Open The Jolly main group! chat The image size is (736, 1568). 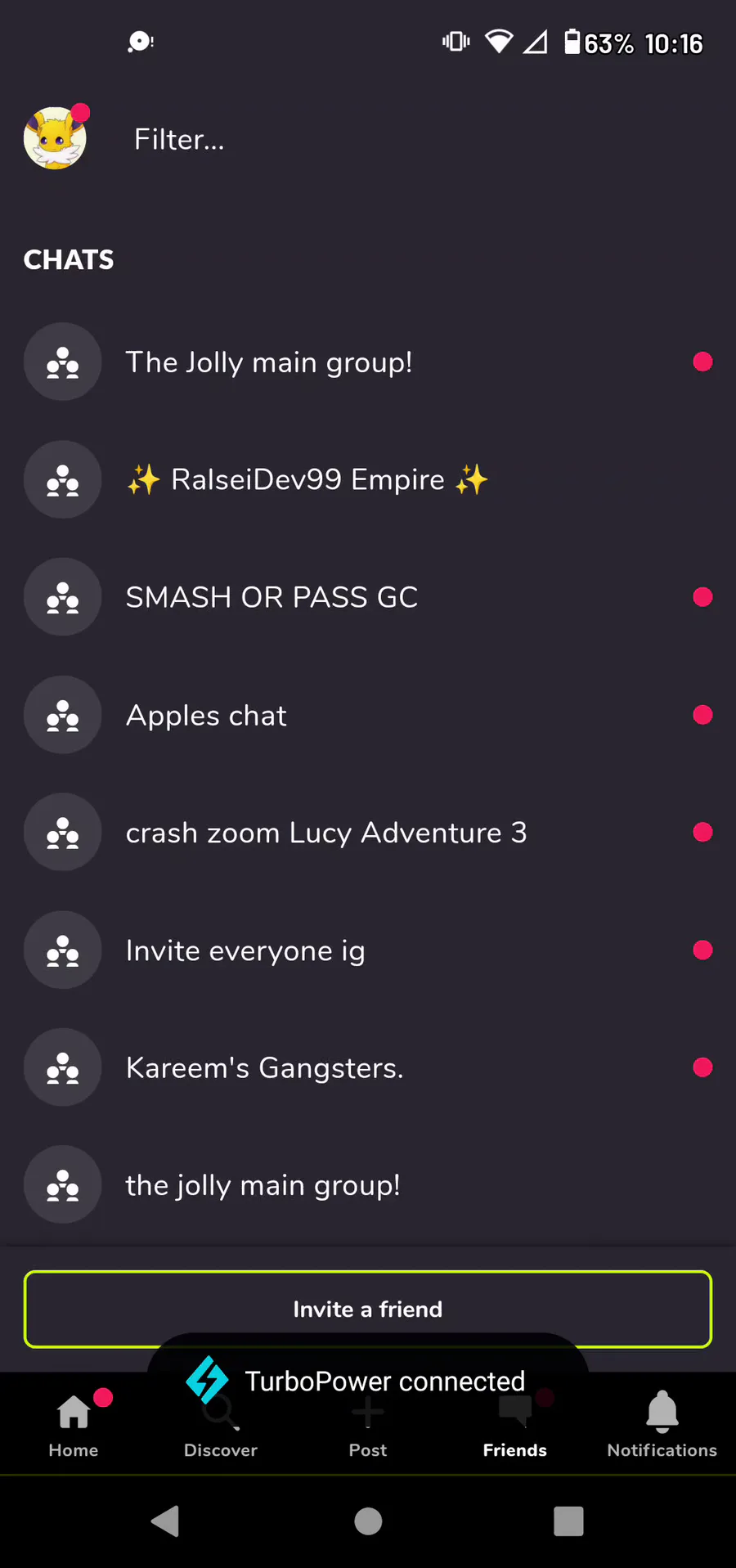(368, 362)
